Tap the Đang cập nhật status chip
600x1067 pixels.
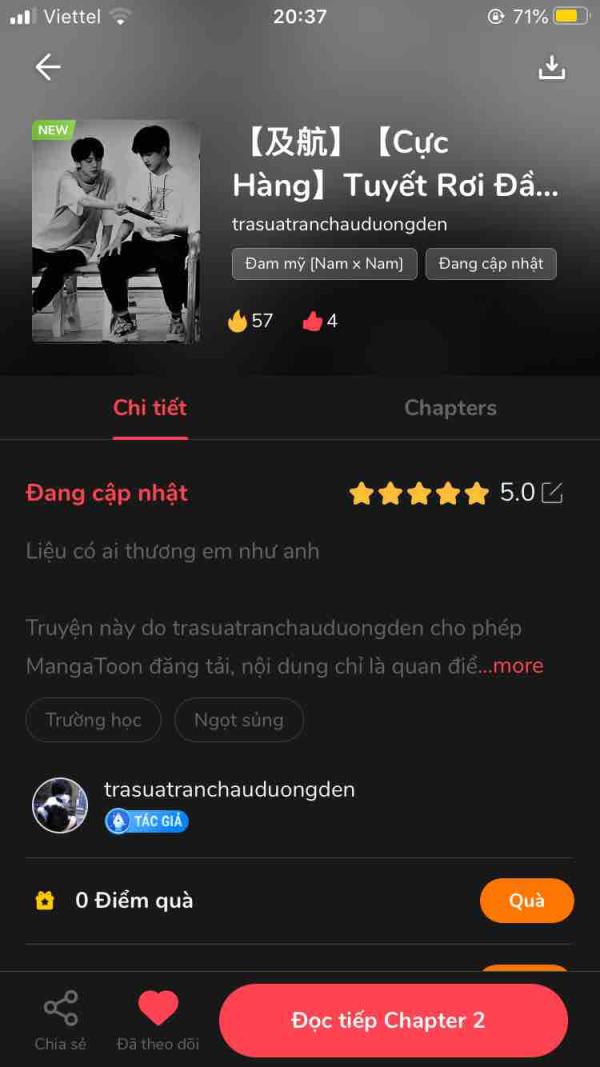(x=490, y=264)
